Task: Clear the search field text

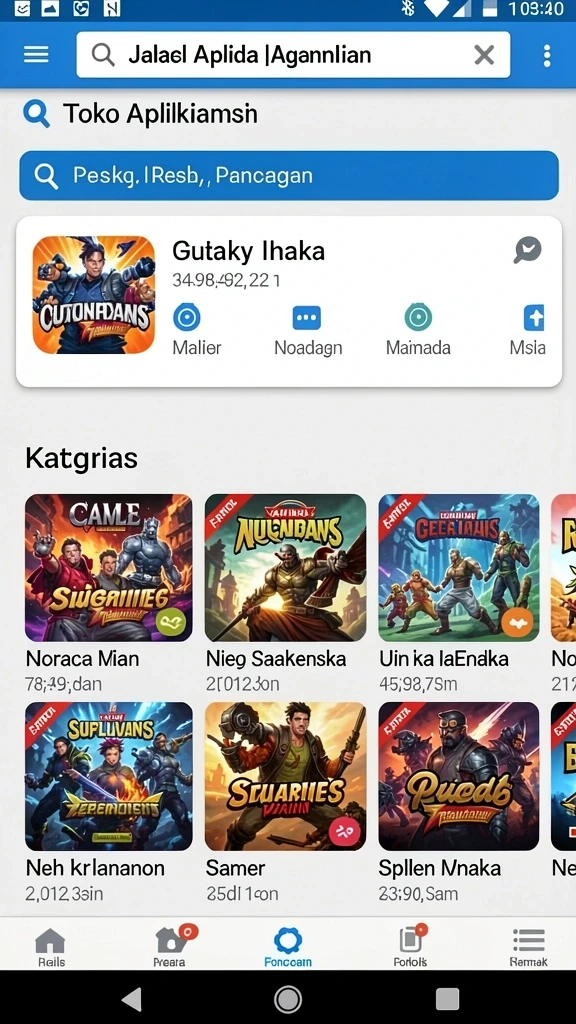Action: tap(484, 56)
